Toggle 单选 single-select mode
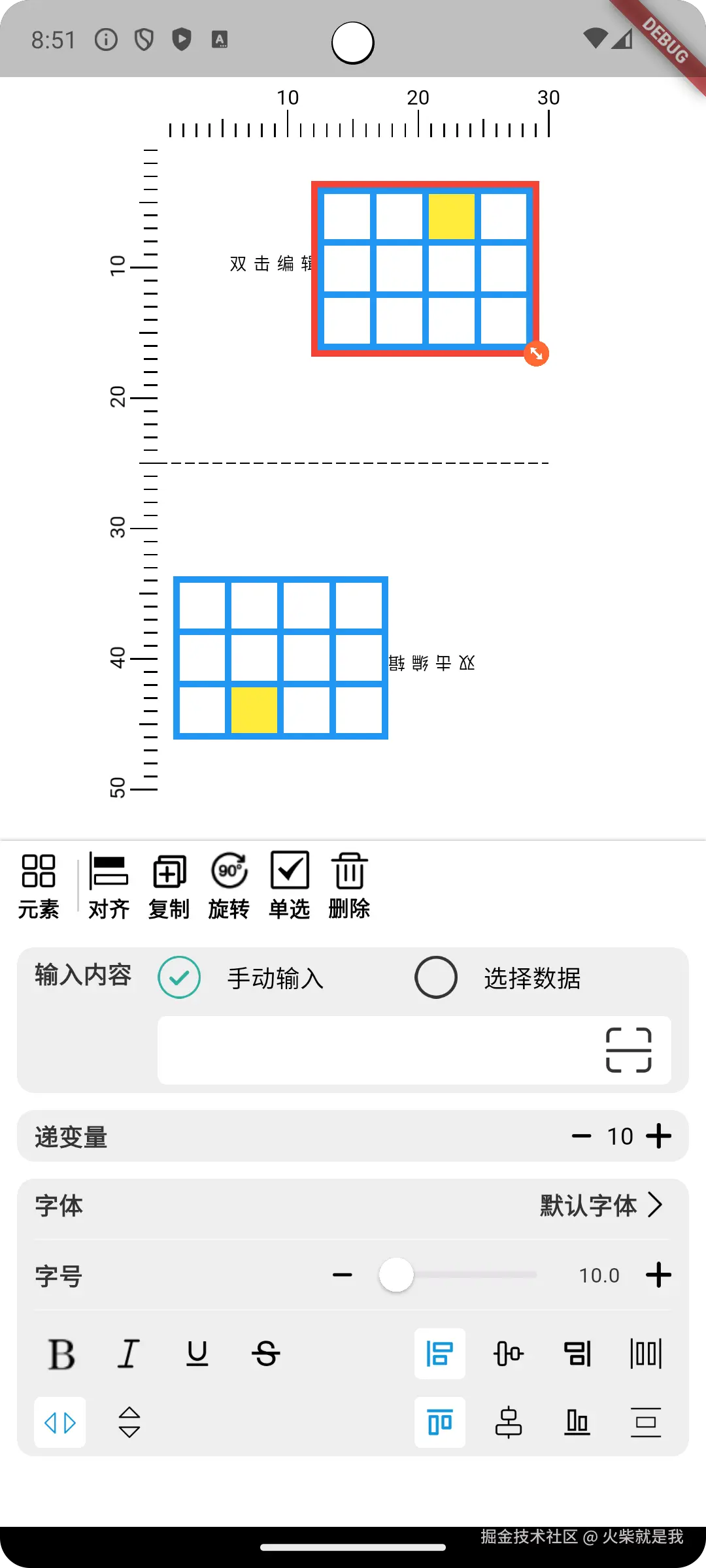The width and height of the screenshot is (706, 1568). 289,885
